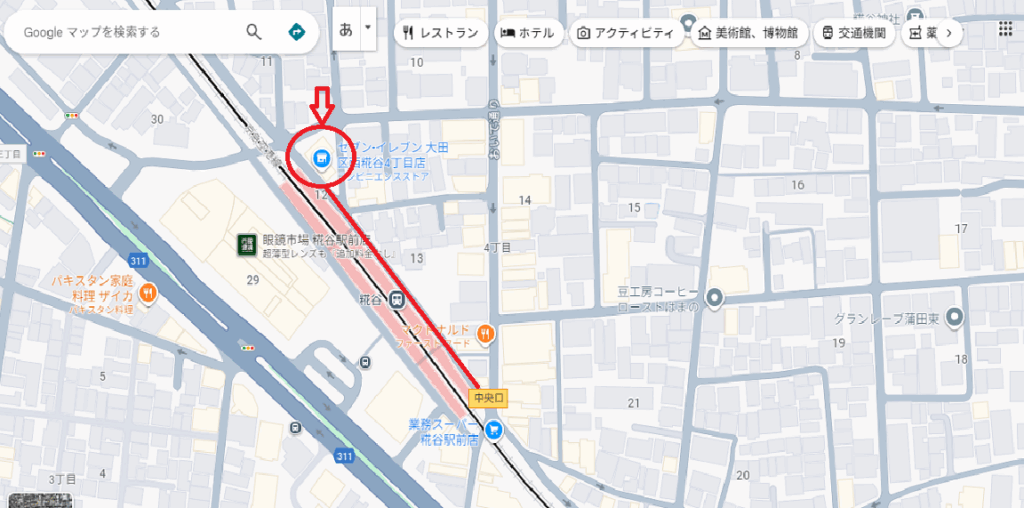Select the 糀谷 station icon
The width and height of the screenshot is (1024, 508).
point(397,298)
